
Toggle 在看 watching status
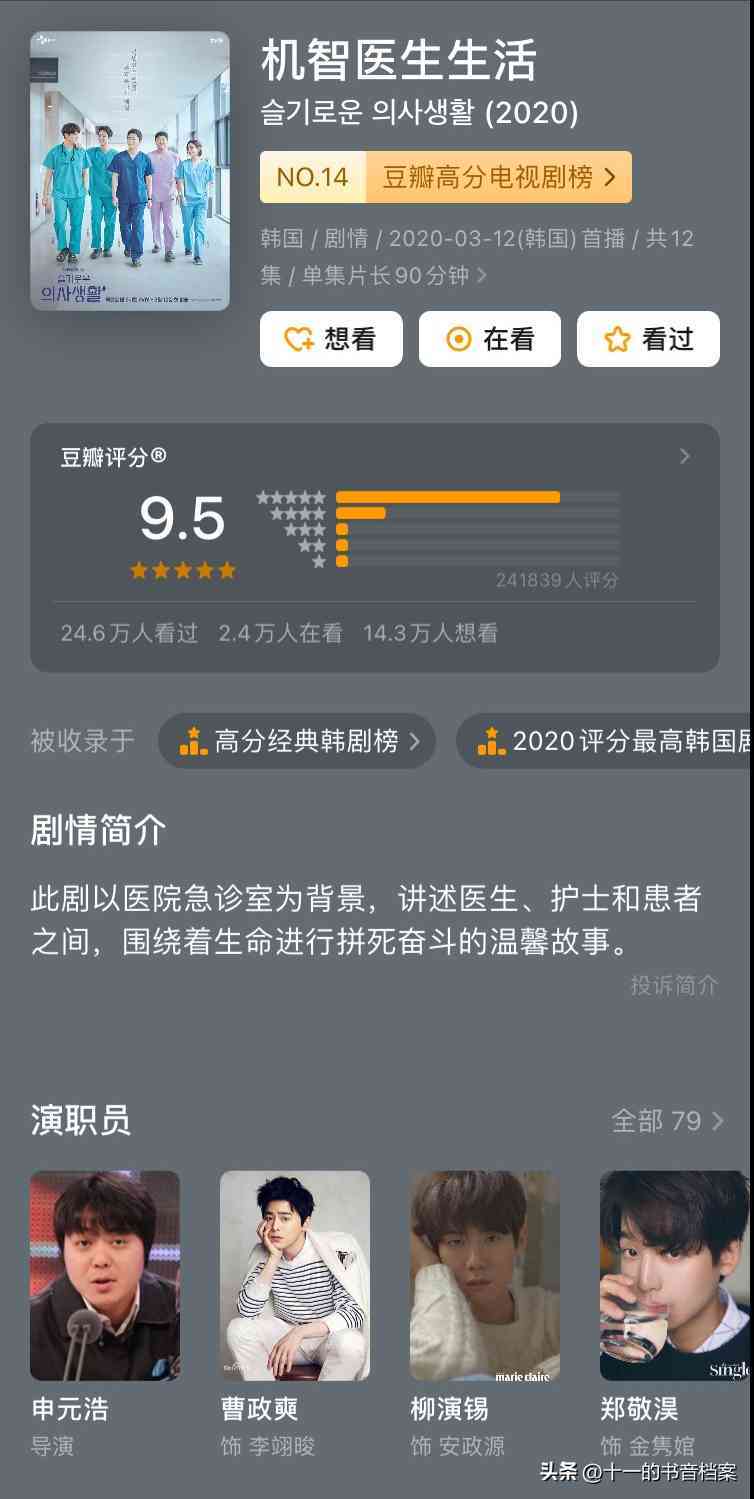pos(490,339)
